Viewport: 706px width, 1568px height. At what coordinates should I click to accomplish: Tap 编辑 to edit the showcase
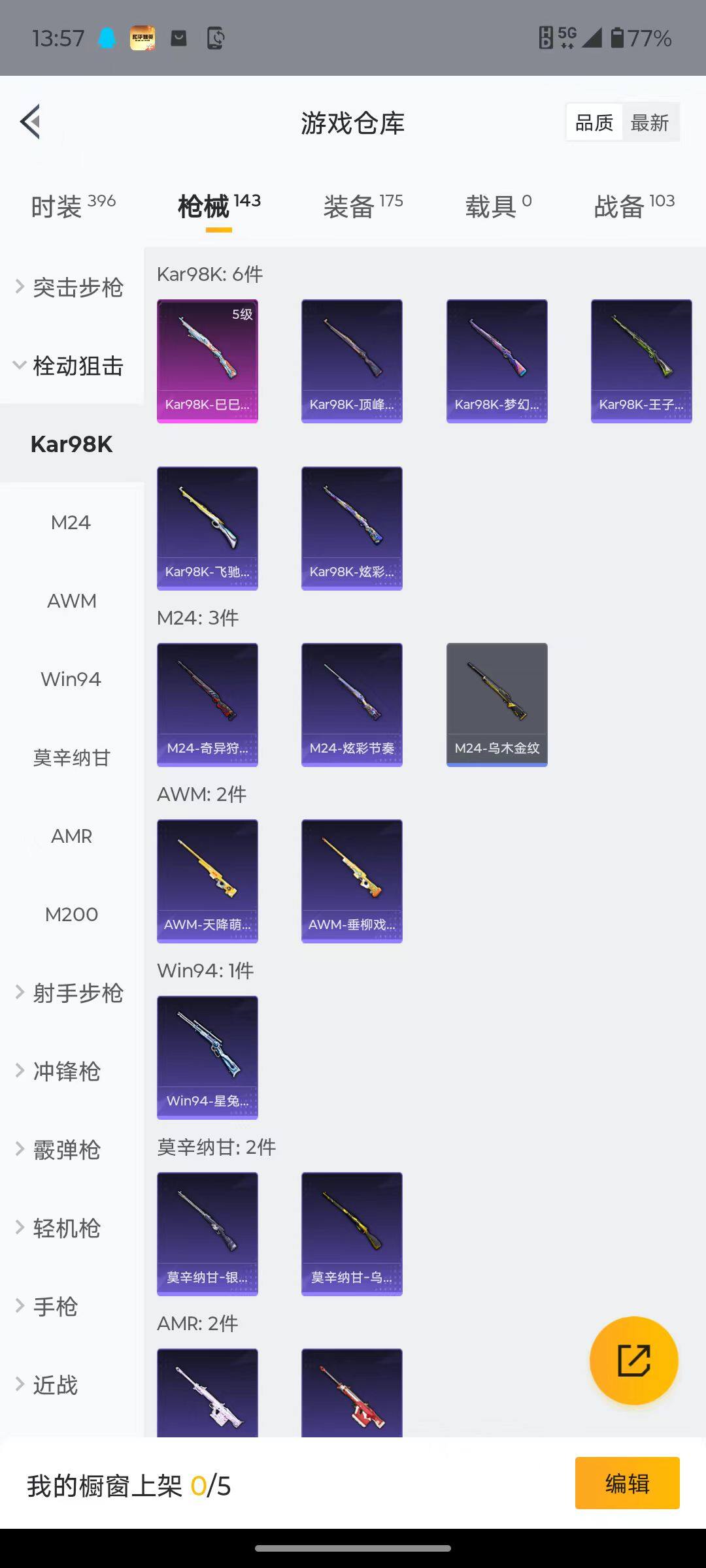click(x=627, y=1483)
